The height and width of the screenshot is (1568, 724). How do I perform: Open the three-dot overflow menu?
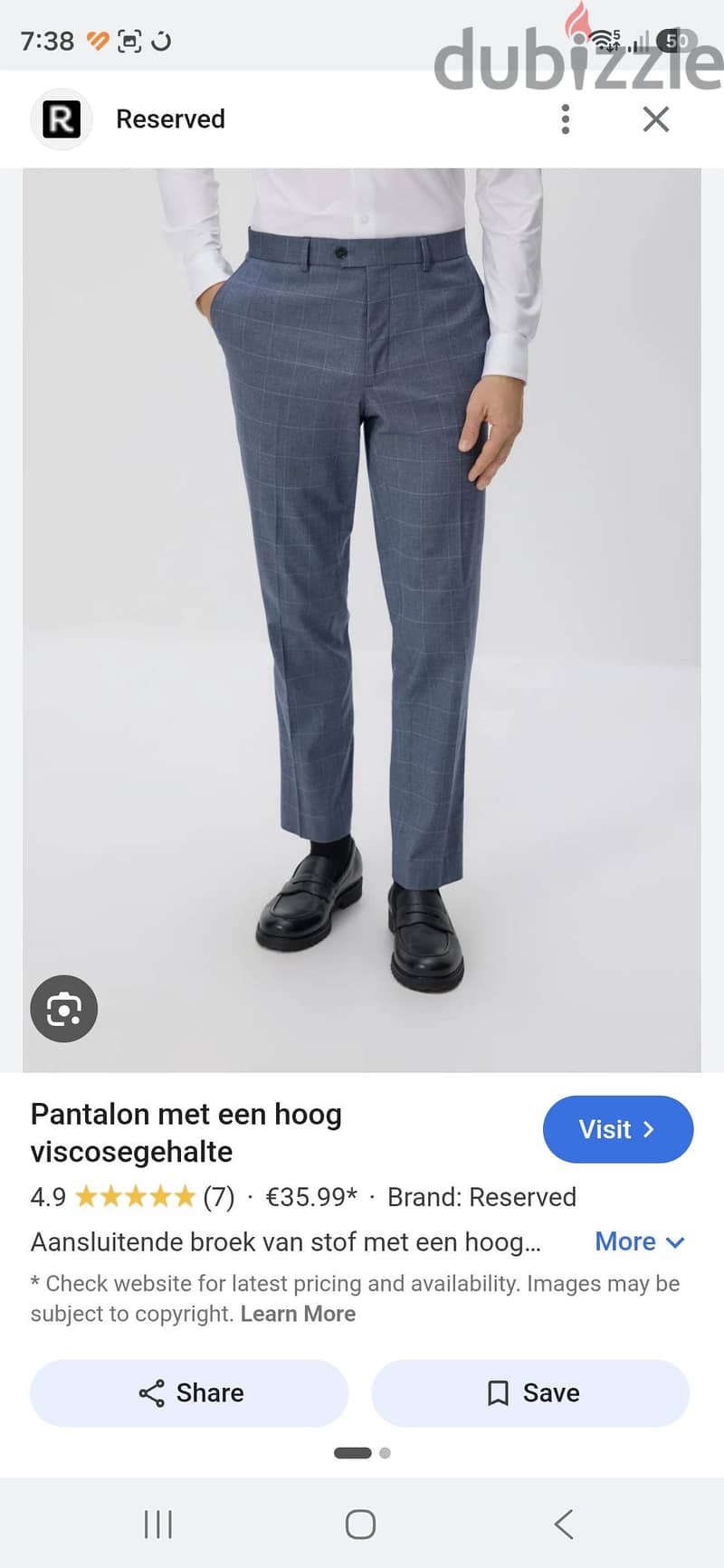(x=566, y=119)
